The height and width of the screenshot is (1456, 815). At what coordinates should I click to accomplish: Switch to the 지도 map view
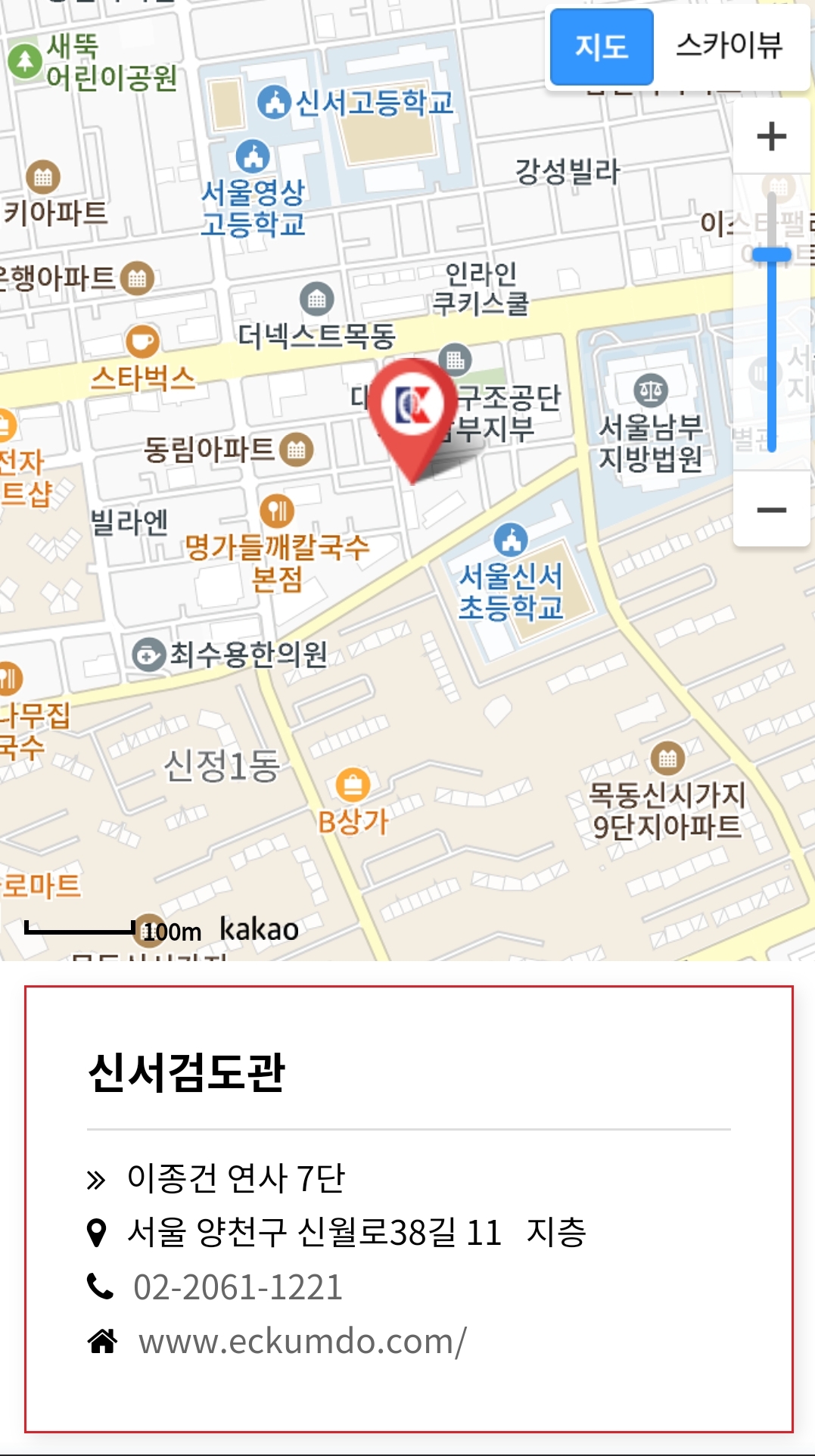click(x=602, y=47)
